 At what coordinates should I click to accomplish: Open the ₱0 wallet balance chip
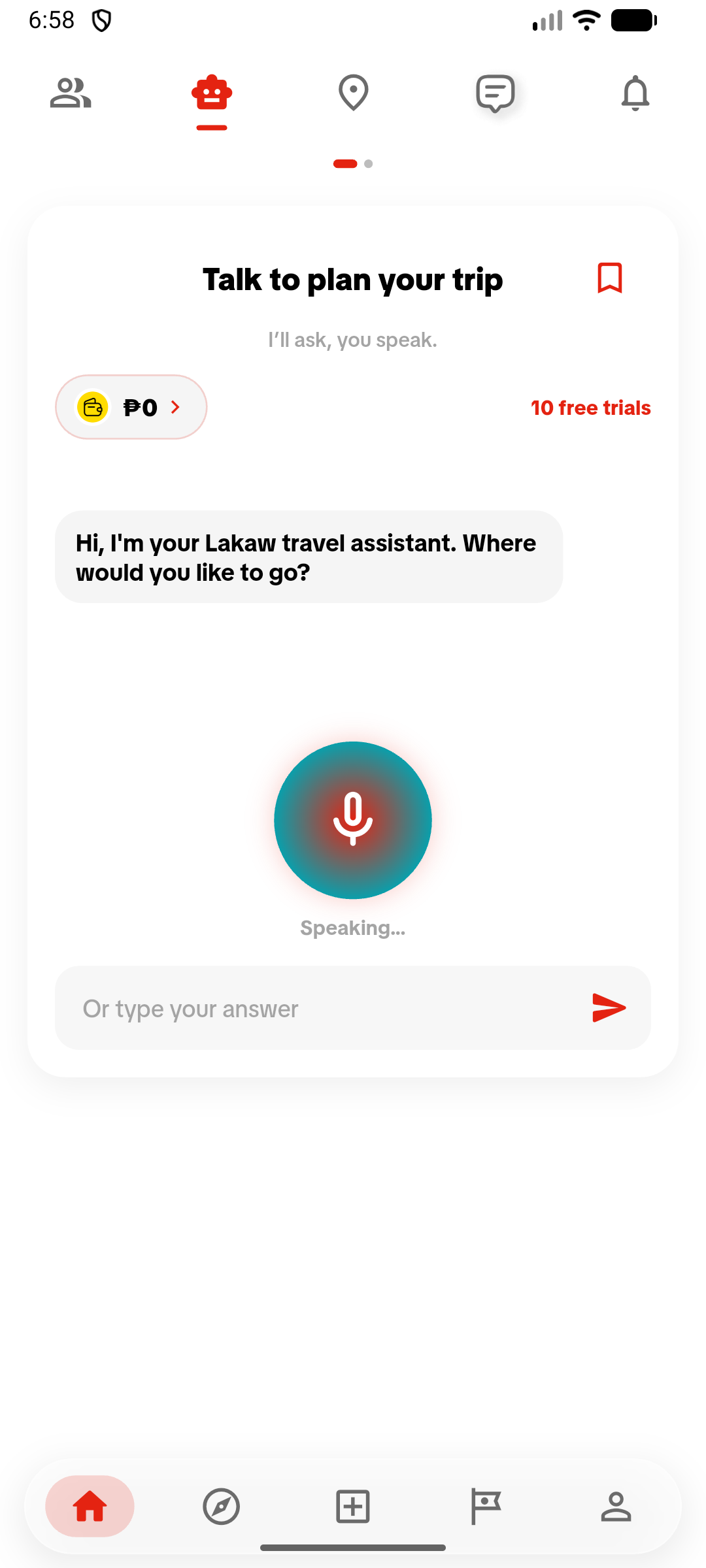[x=131, y=407]
